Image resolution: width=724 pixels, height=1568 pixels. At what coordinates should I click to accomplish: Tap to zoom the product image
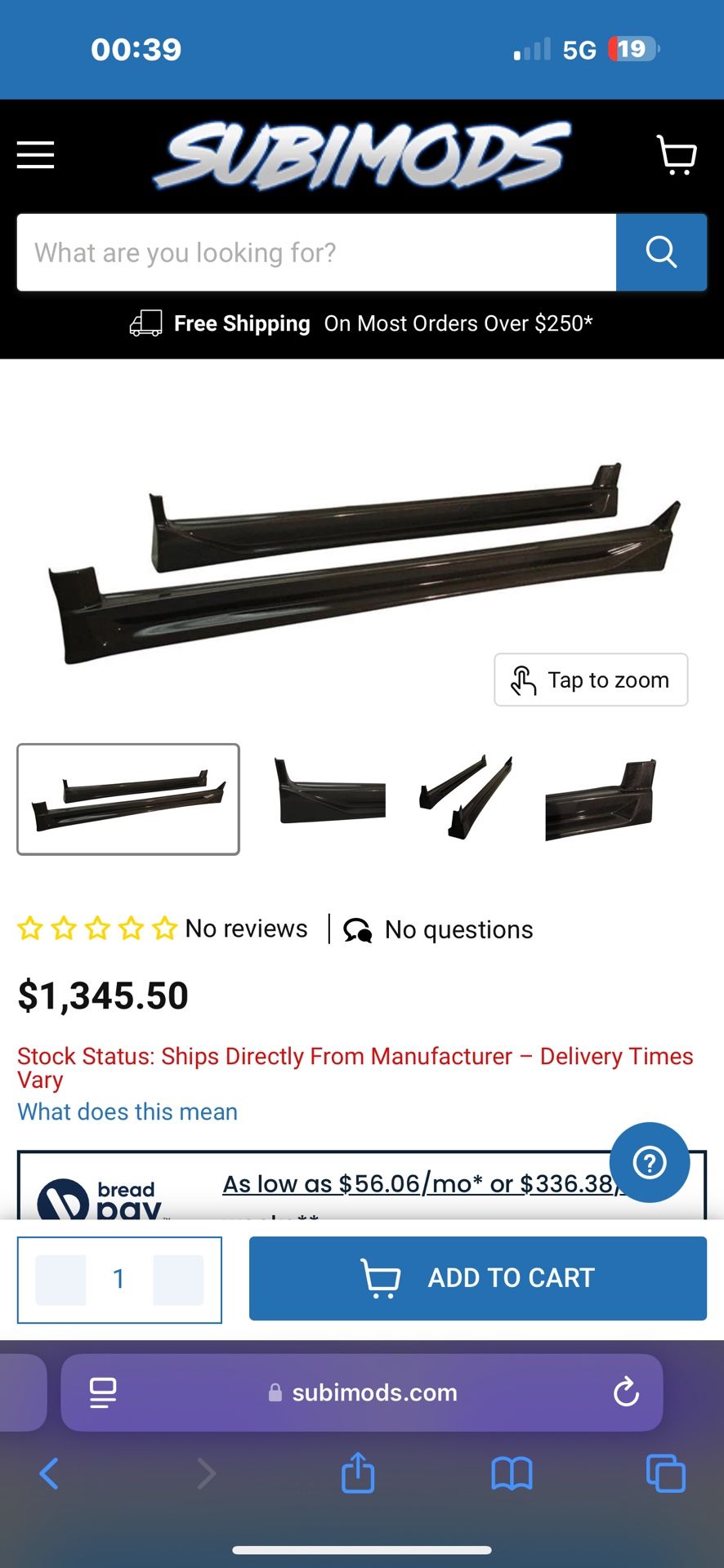point(591,679)
